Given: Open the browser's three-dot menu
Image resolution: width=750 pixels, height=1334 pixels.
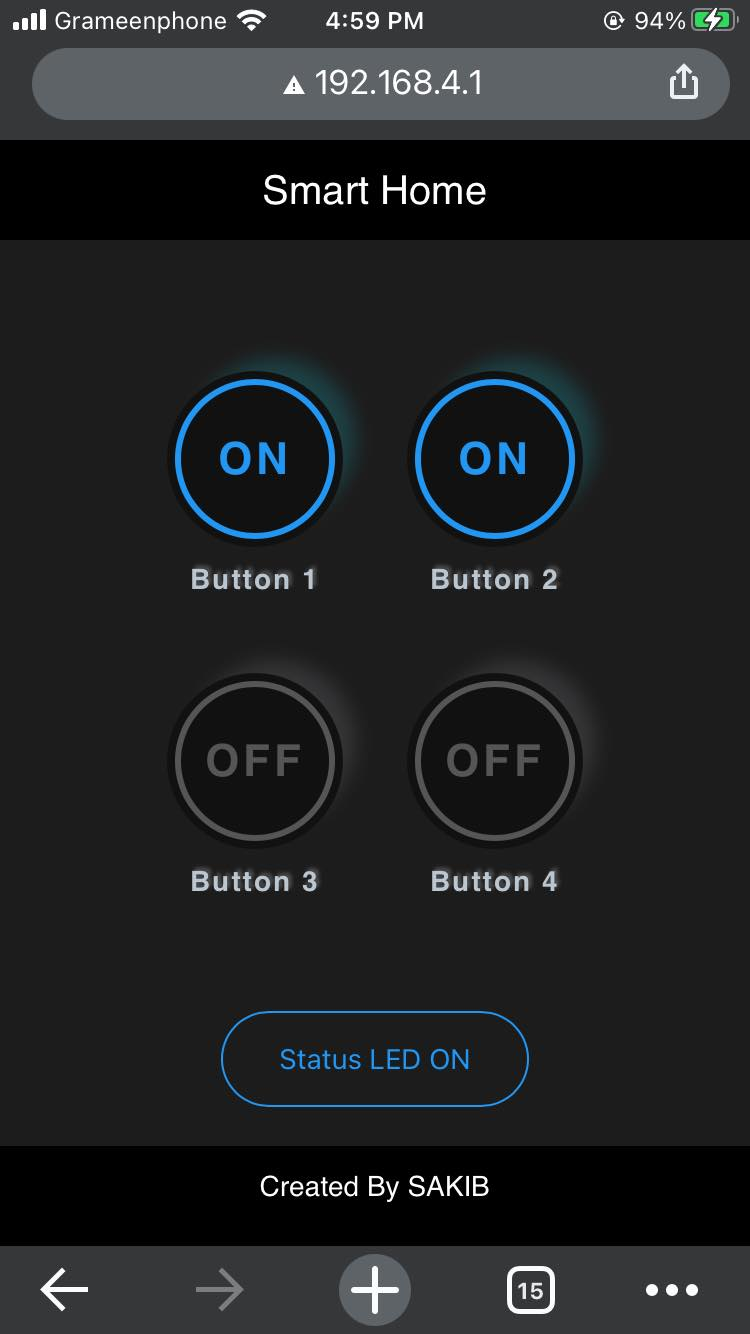Looking at the screenshot, I should pos(673,1290).
